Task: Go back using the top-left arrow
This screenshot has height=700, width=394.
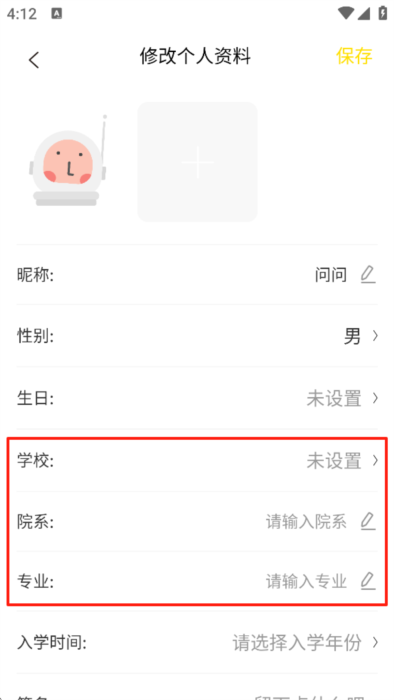Action: [x=34, y=60]
